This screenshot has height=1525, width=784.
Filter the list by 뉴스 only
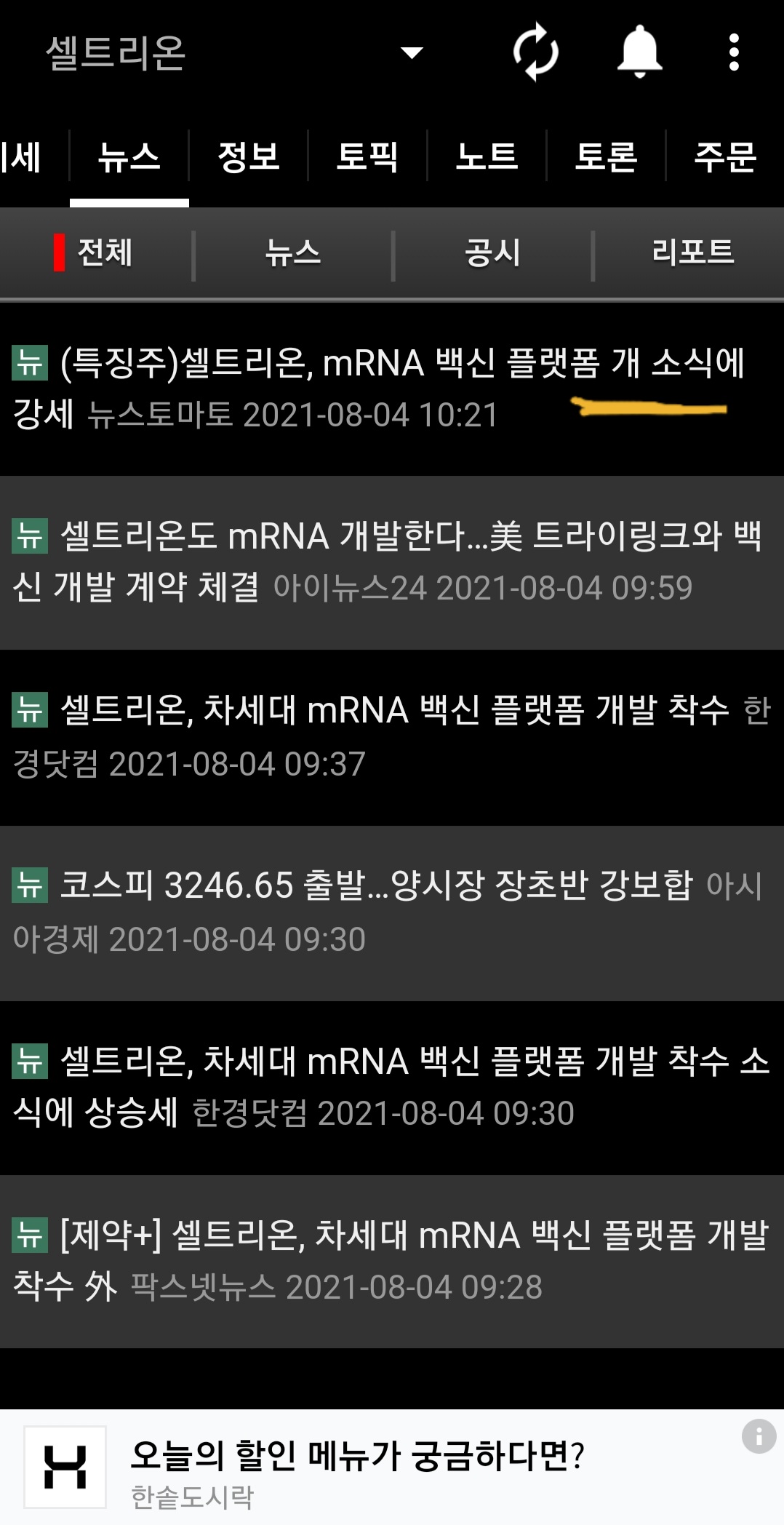point(293,253)
